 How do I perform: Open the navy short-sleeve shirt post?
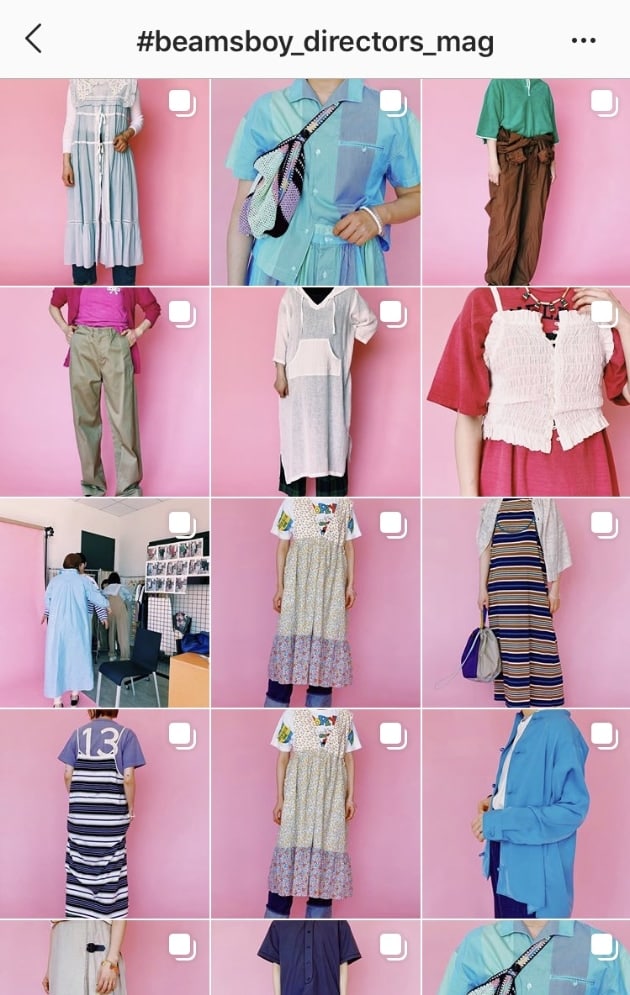(315, 958)
